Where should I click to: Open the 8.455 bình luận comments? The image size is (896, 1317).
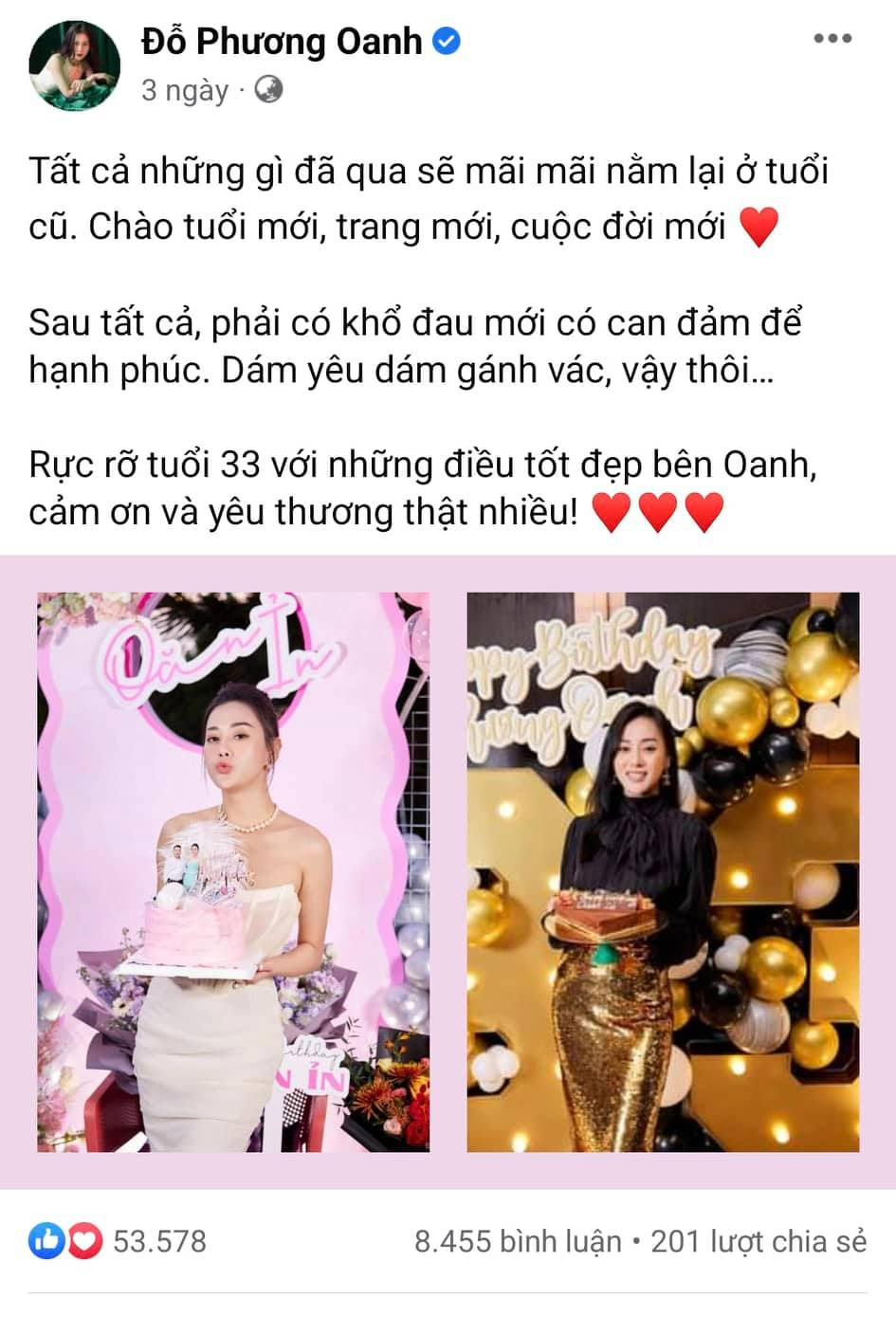pyautogui.click(x=518, y=1241)
